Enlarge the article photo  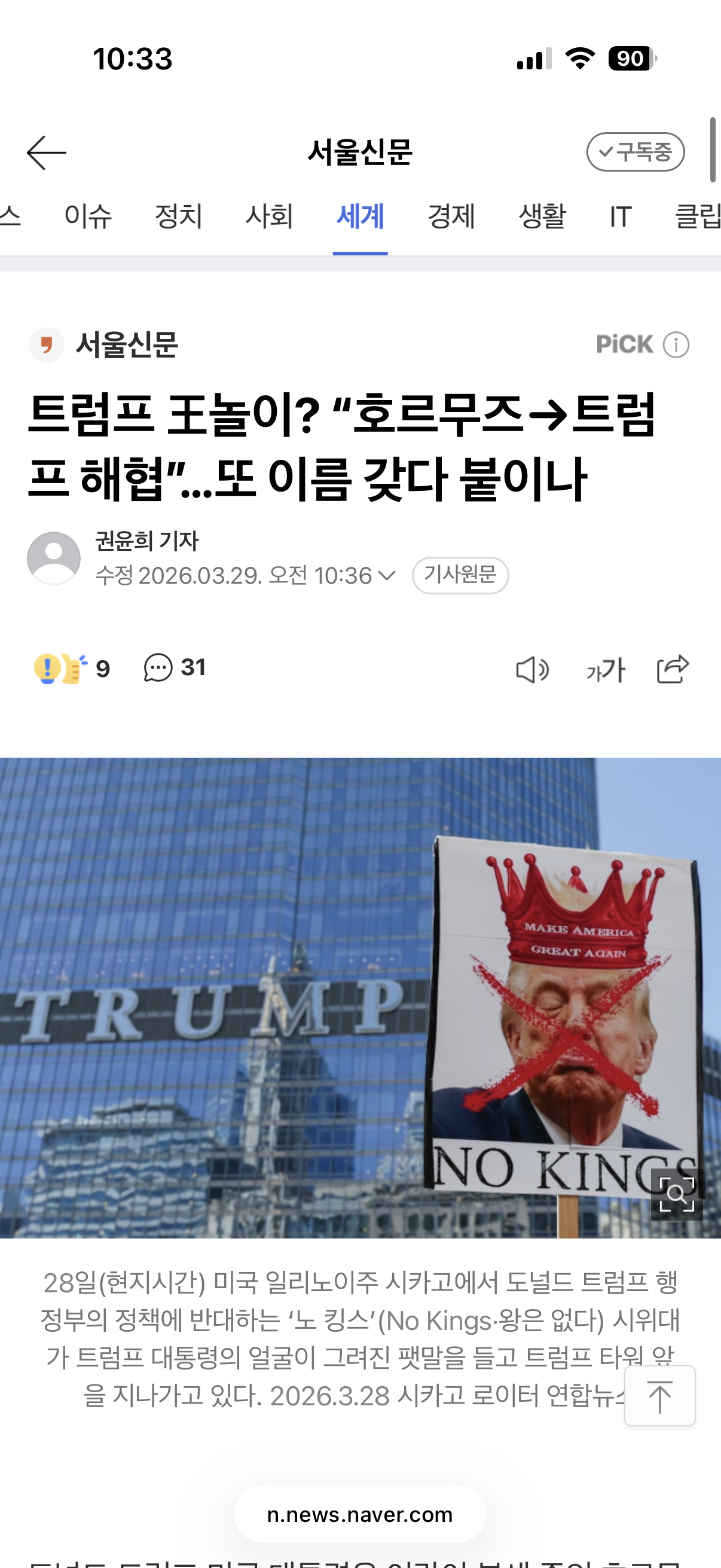[677, 1194]
